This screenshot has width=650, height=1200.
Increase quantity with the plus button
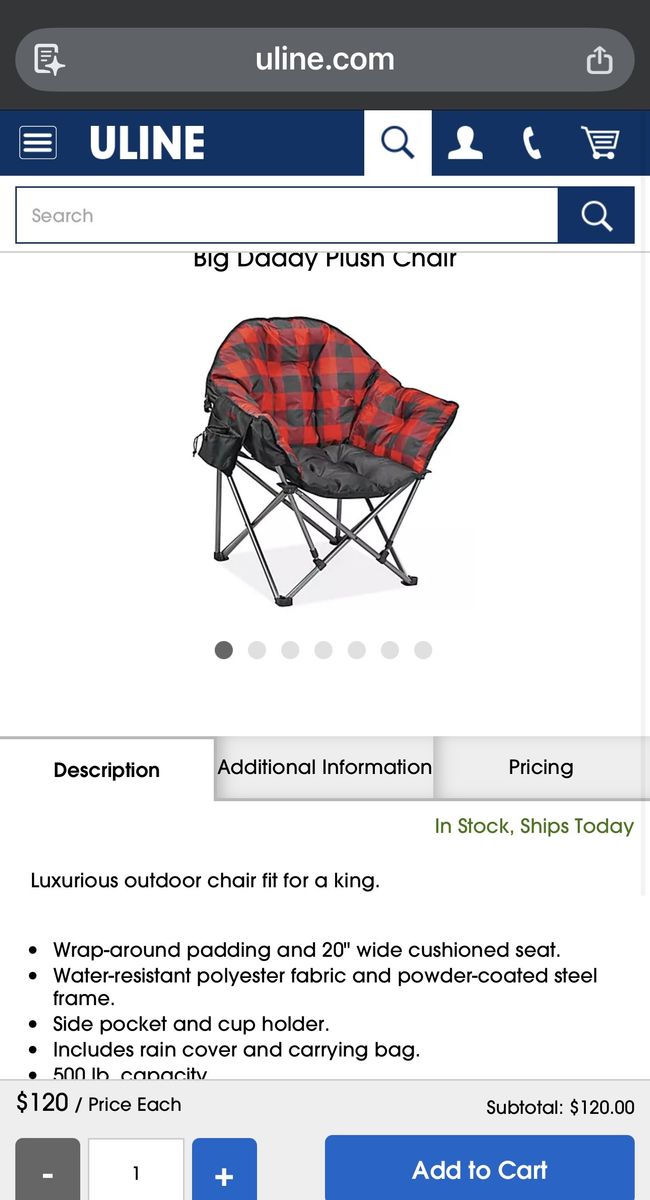[x=224, y=1173]
